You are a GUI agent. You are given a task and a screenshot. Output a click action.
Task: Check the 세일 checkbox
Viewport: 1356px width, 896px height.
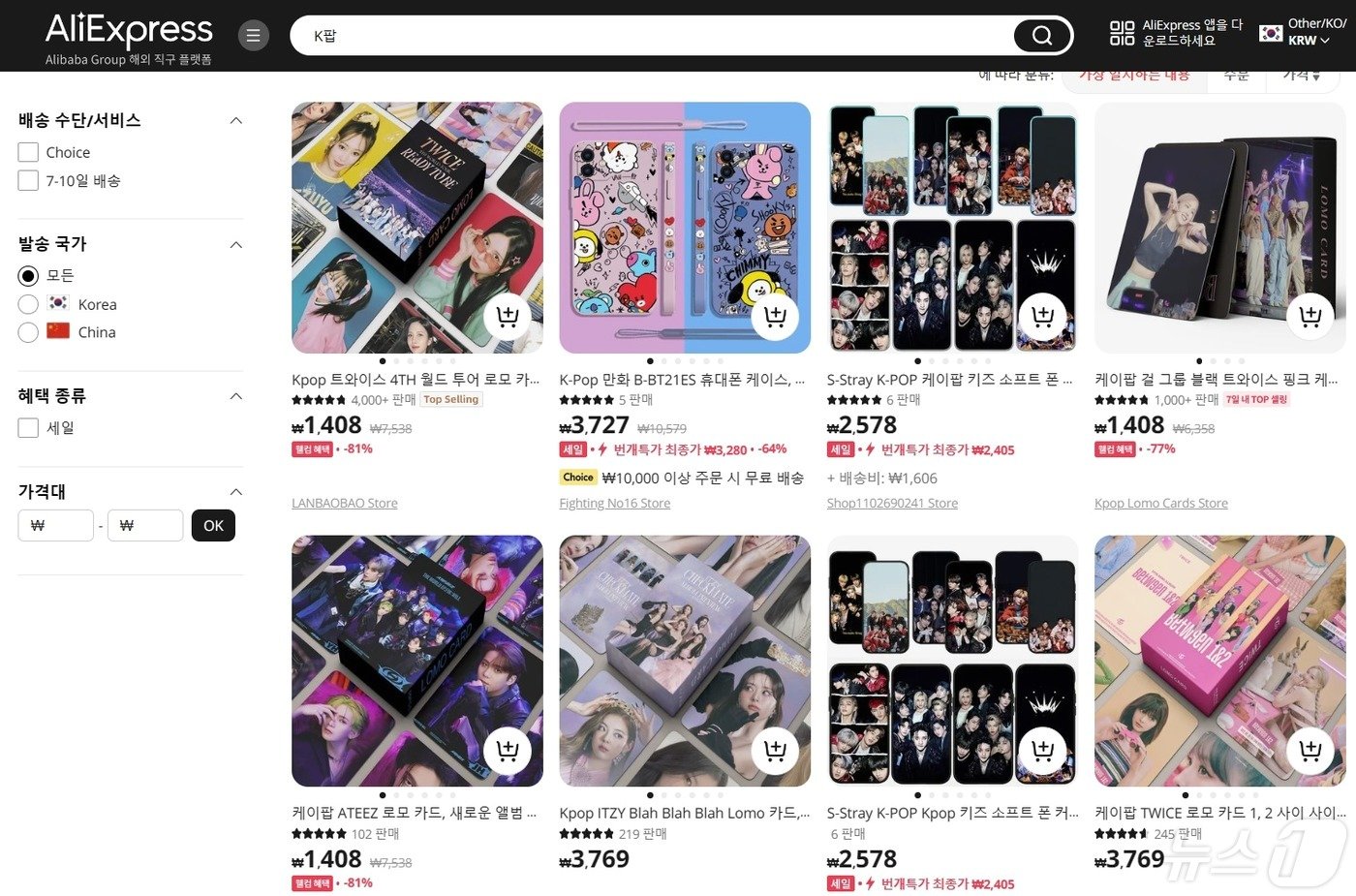point(28,427)
